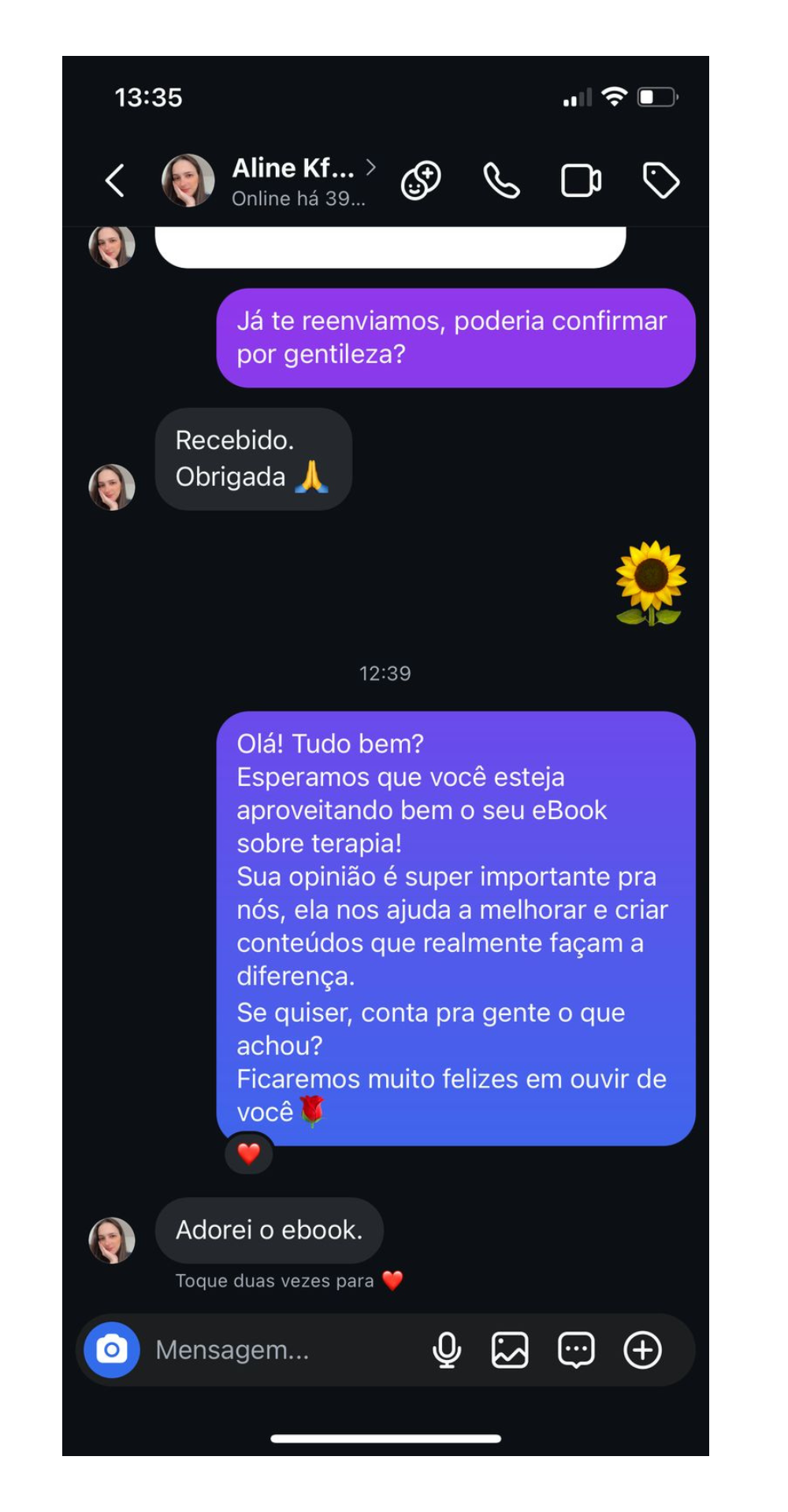Record a voice message with the microphone
788x1512 pixels.
(446, 1350)
